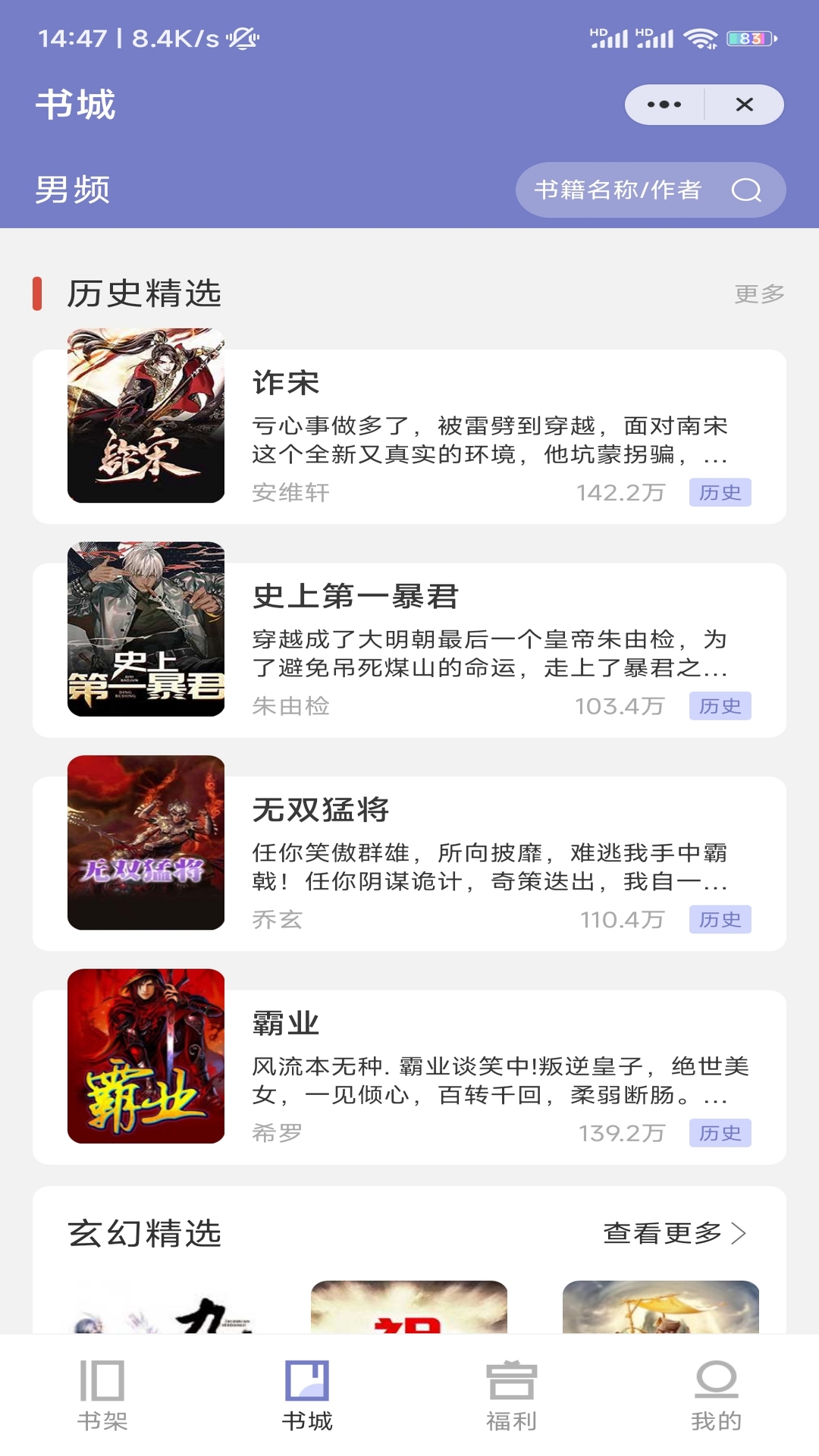Tap author name 安维轩 under 诈宋
The height and width of the screenshot is (1456, 819).
[x=291, y=493]
